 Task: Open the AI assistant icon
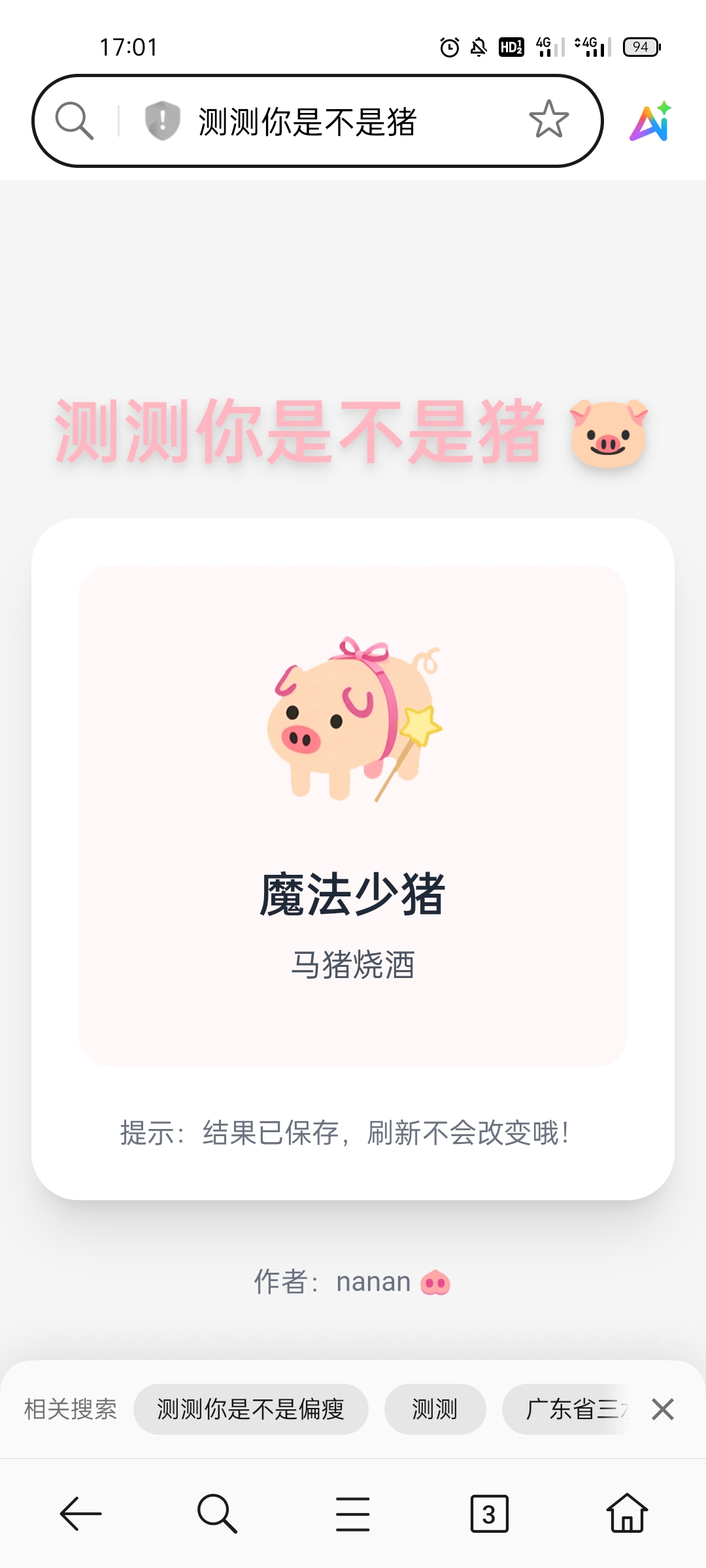coord(651,122)
